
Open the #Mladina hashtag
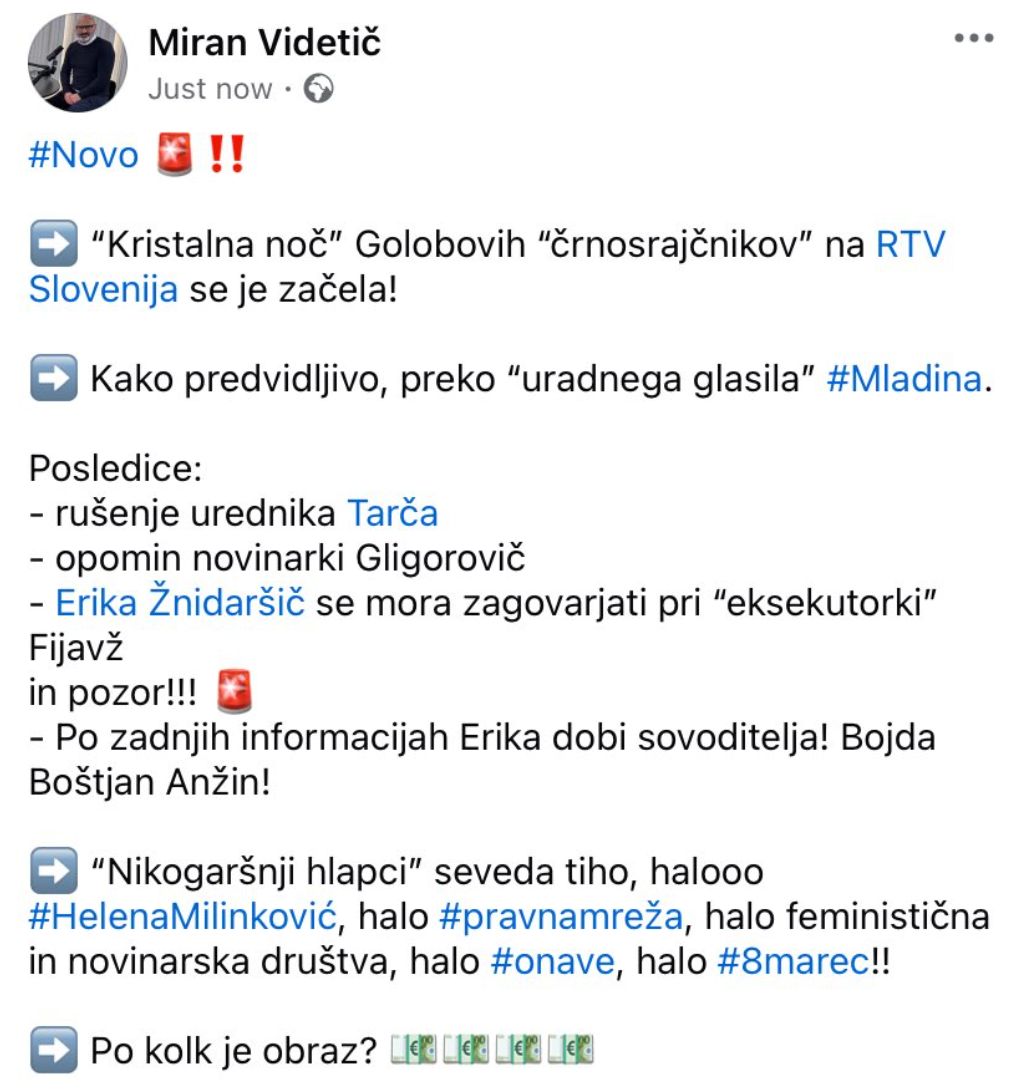pos(904,379)
